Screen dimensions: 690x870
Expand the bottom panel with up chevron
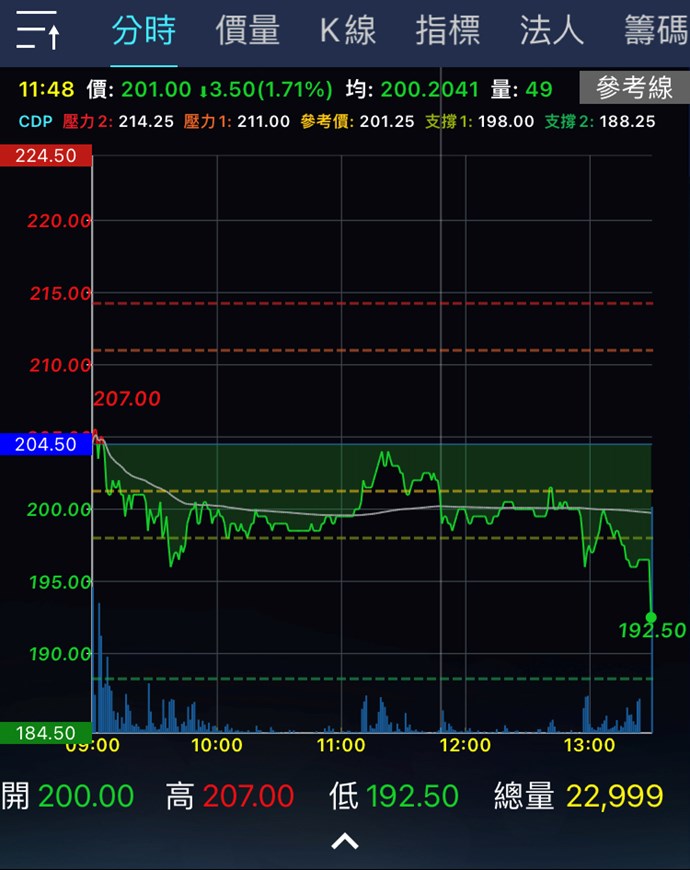tap(345, 841)
